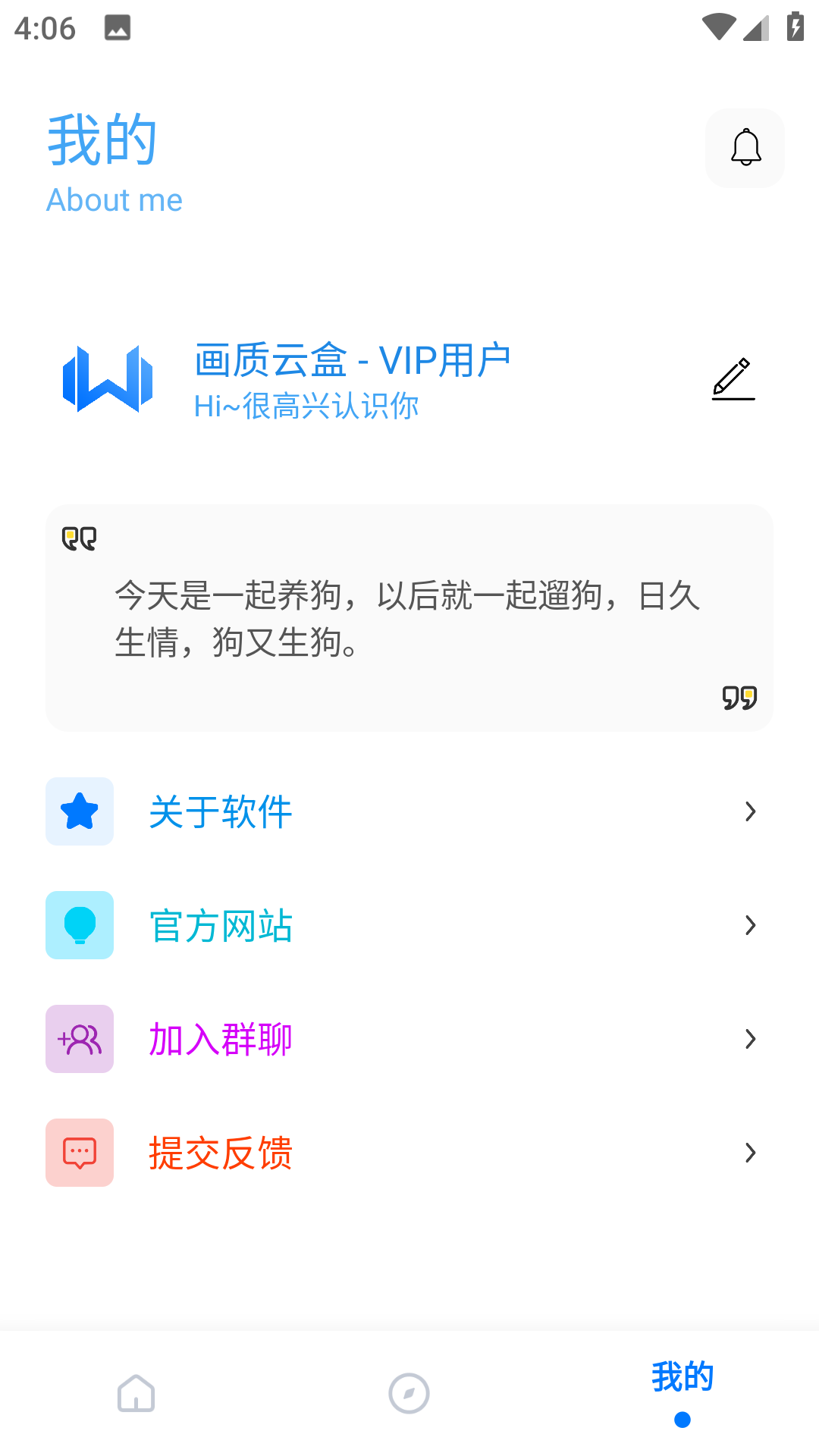Expand the 关于软件 row chevron
819x1456 pixels.
point(750,811)
